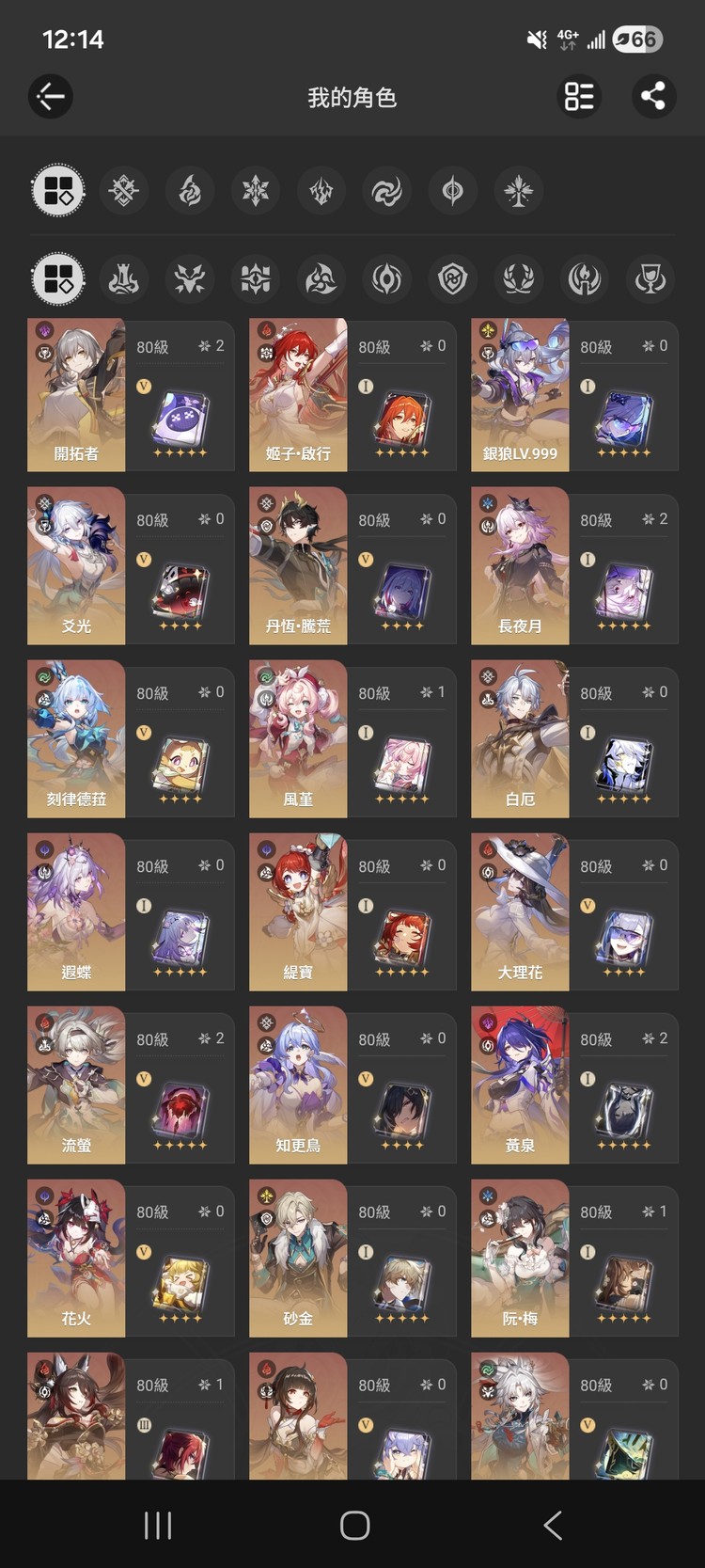View 丹恆·騰荒 character details

coord(352,567)
